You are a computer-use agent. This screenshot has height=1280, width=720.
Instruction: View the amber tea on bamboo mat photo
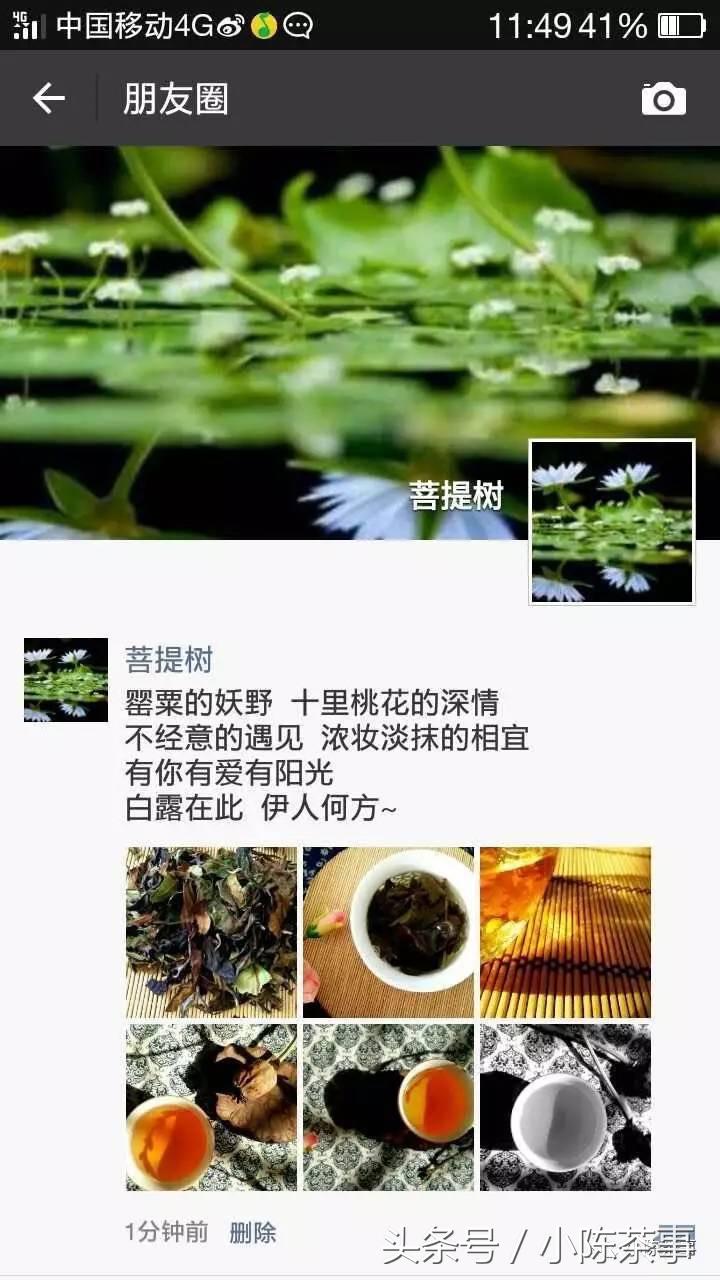tap(566, 930)
